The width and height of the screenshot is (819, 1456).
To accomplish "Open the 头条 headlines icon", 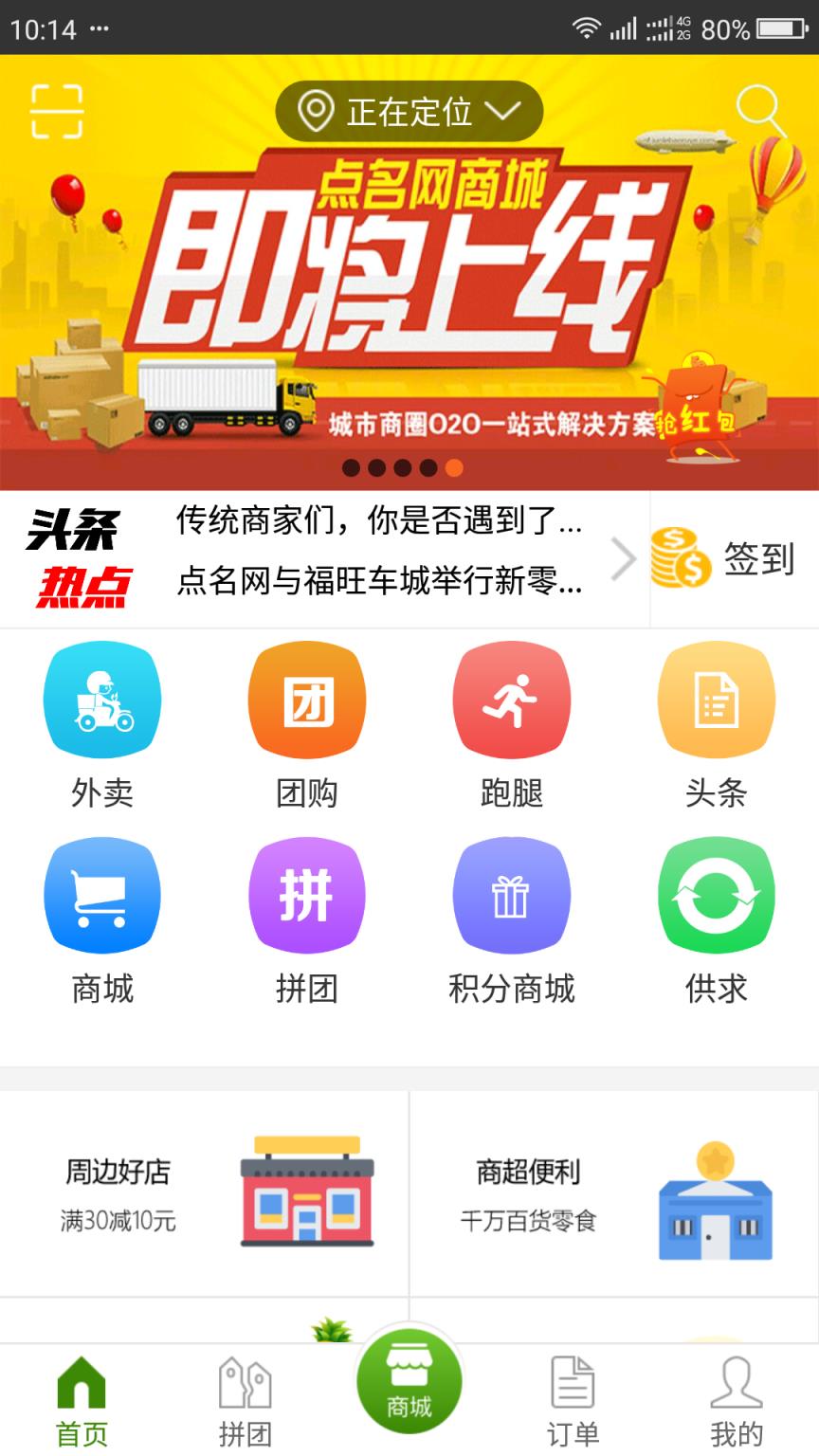I will [x=717, y=699].
